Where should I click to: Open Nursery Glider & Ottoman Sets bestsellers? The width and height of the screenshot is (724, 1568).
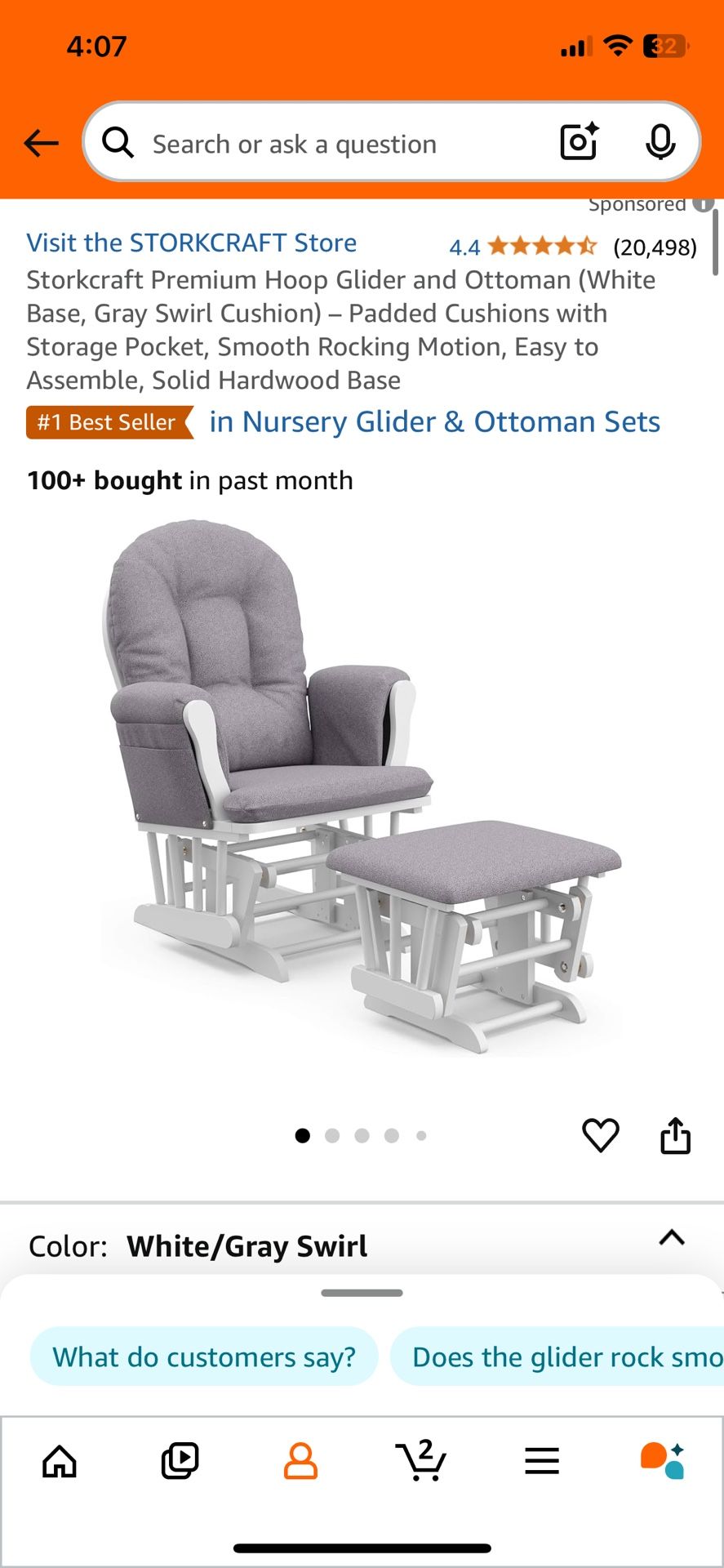(x=433, y=421)
